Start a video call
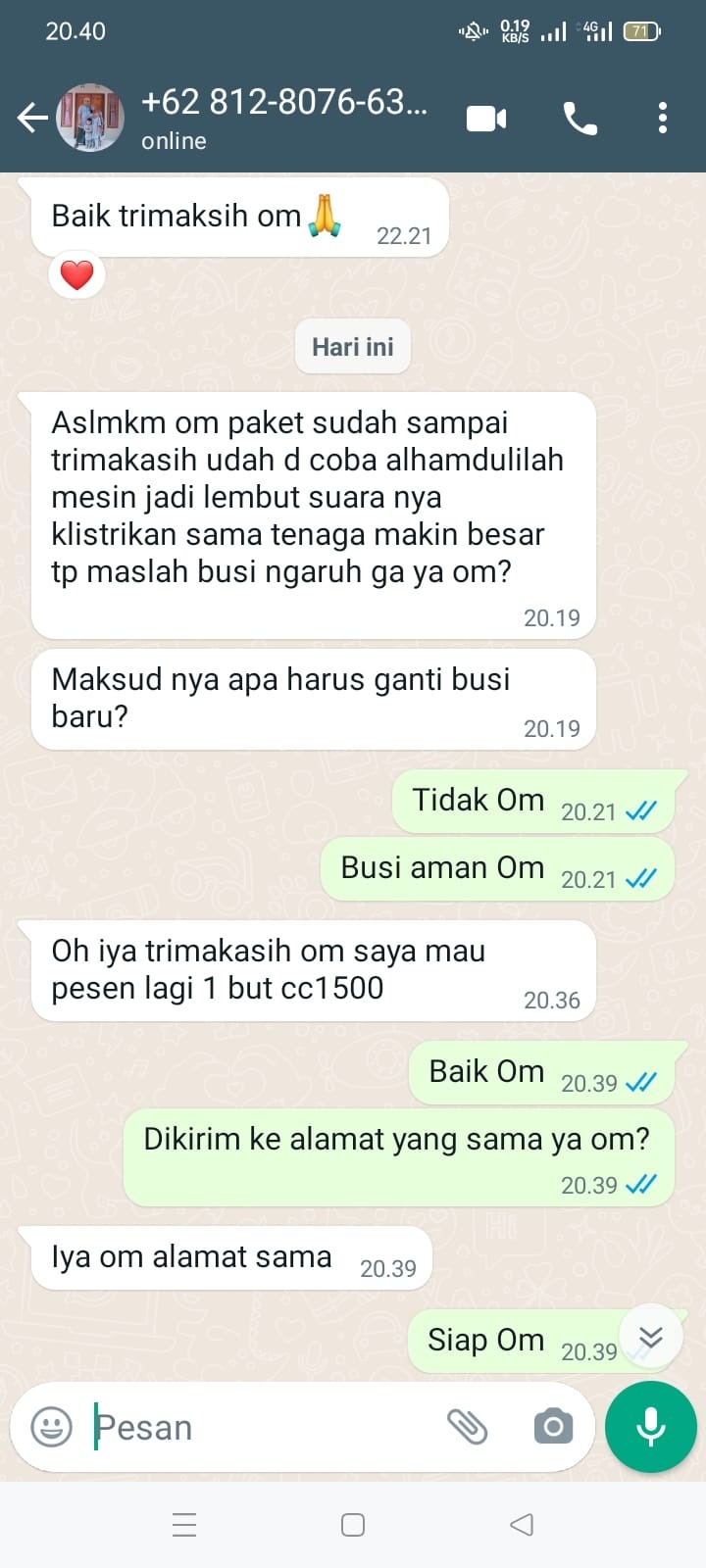 pyautogui.click(x=486, y=119)
